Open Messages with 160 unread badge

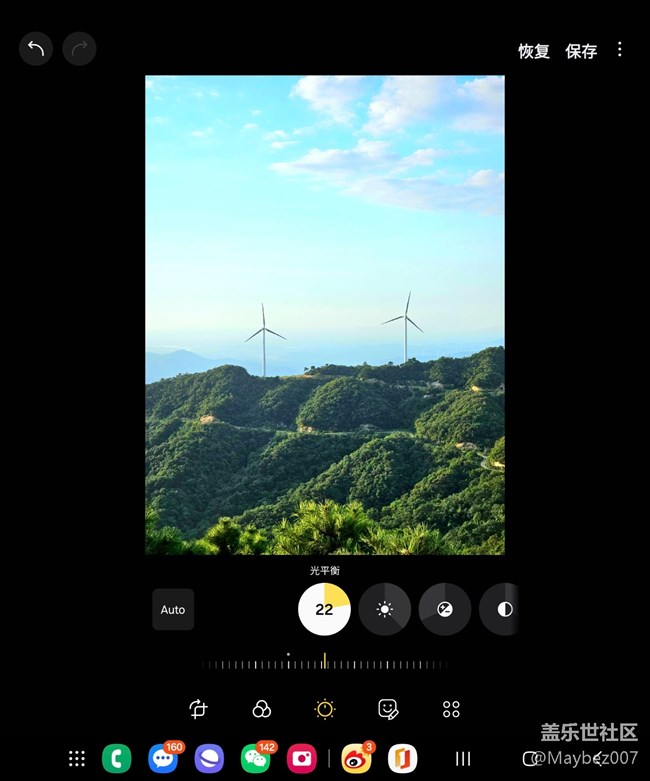click(163, 759)
